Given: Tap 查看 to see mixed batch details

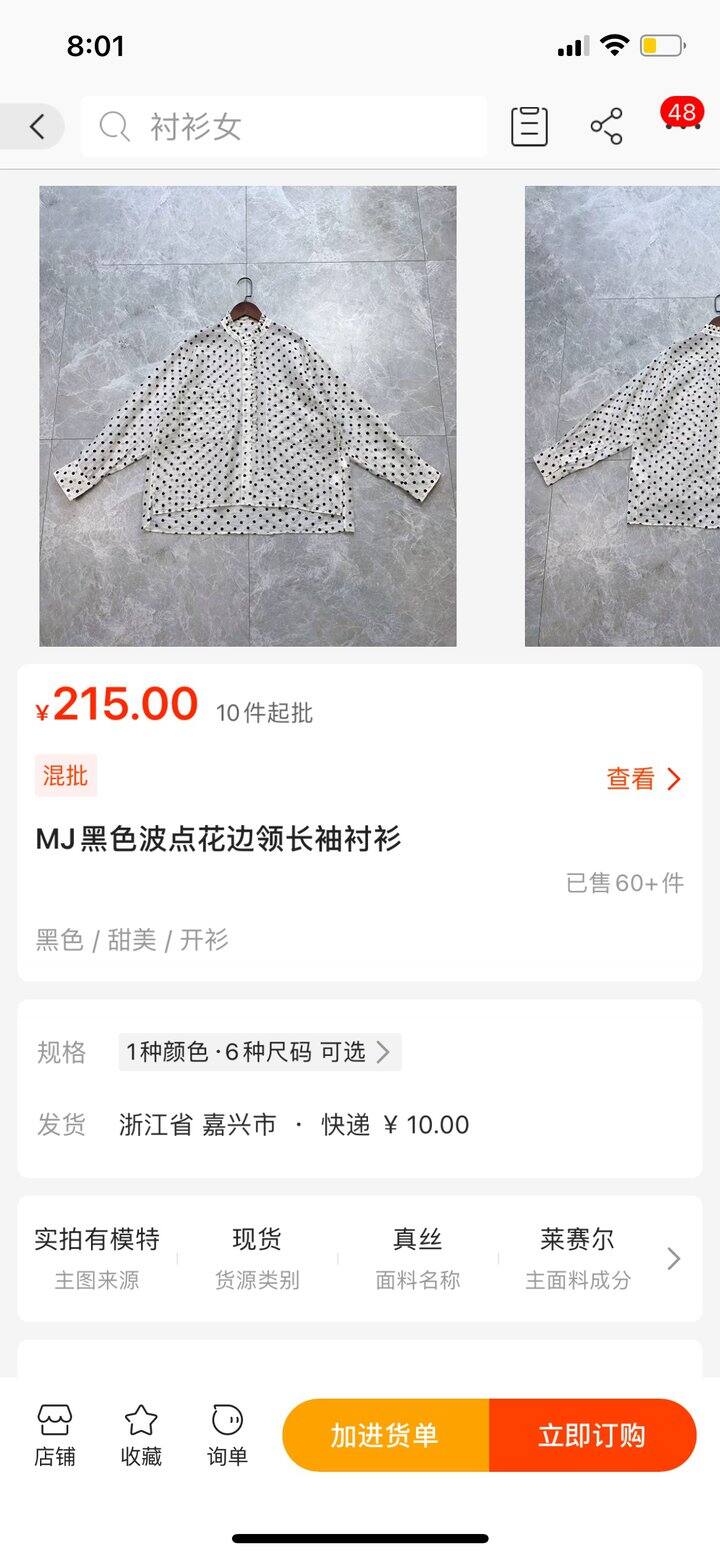Looking at the screenshot, I should click(644, 779).
